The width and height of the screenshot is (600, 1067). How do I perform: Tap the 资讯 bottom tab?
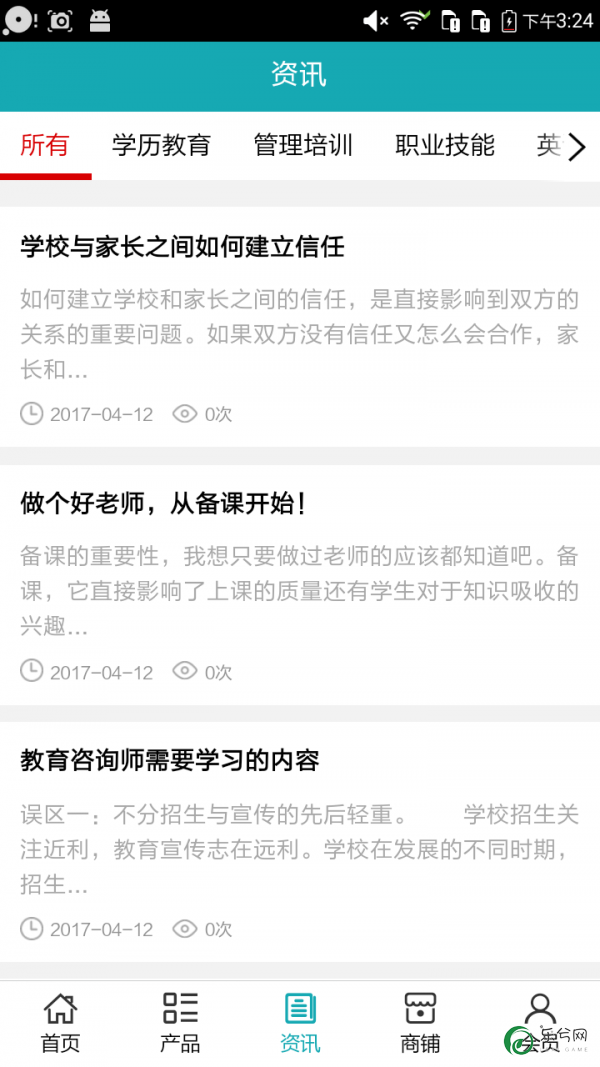click(x=300, y=1023)
